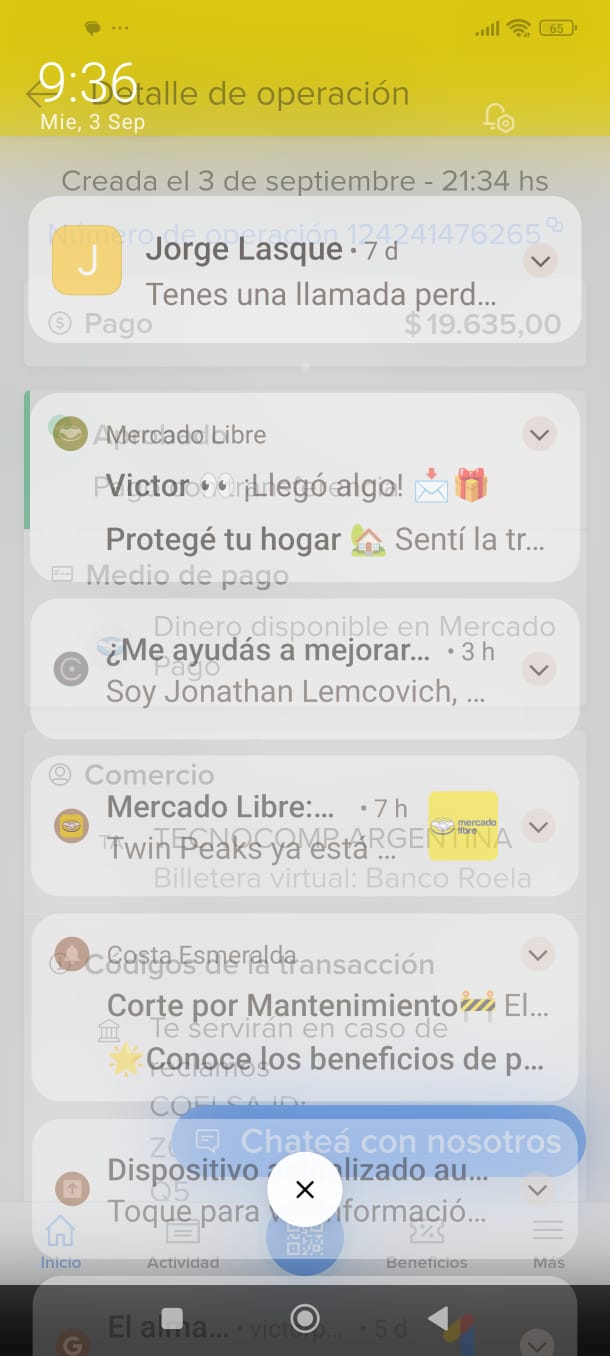Clear notifications with the X button
610x1356 pixels.
pos(305,1189)
